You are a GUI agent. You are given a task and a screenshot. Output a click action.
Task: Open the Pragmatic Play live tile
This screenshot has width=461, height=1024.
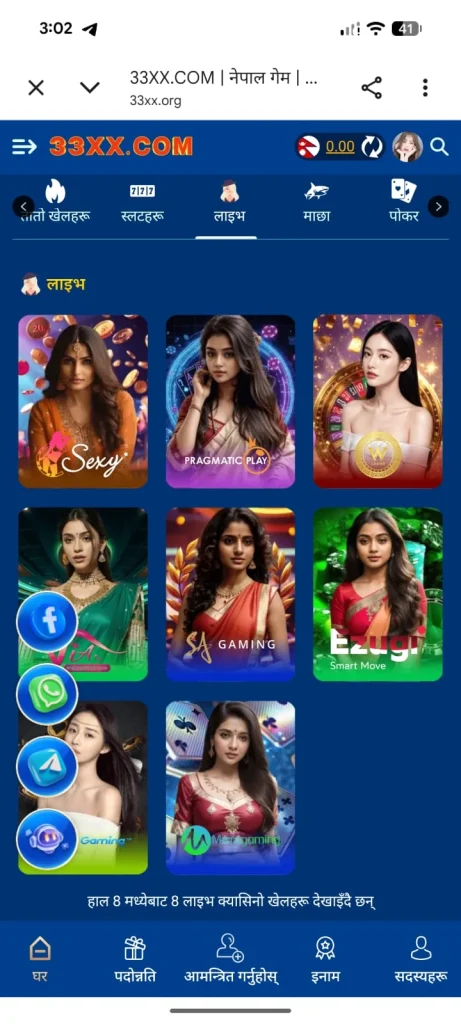click(x=230, y=401)
